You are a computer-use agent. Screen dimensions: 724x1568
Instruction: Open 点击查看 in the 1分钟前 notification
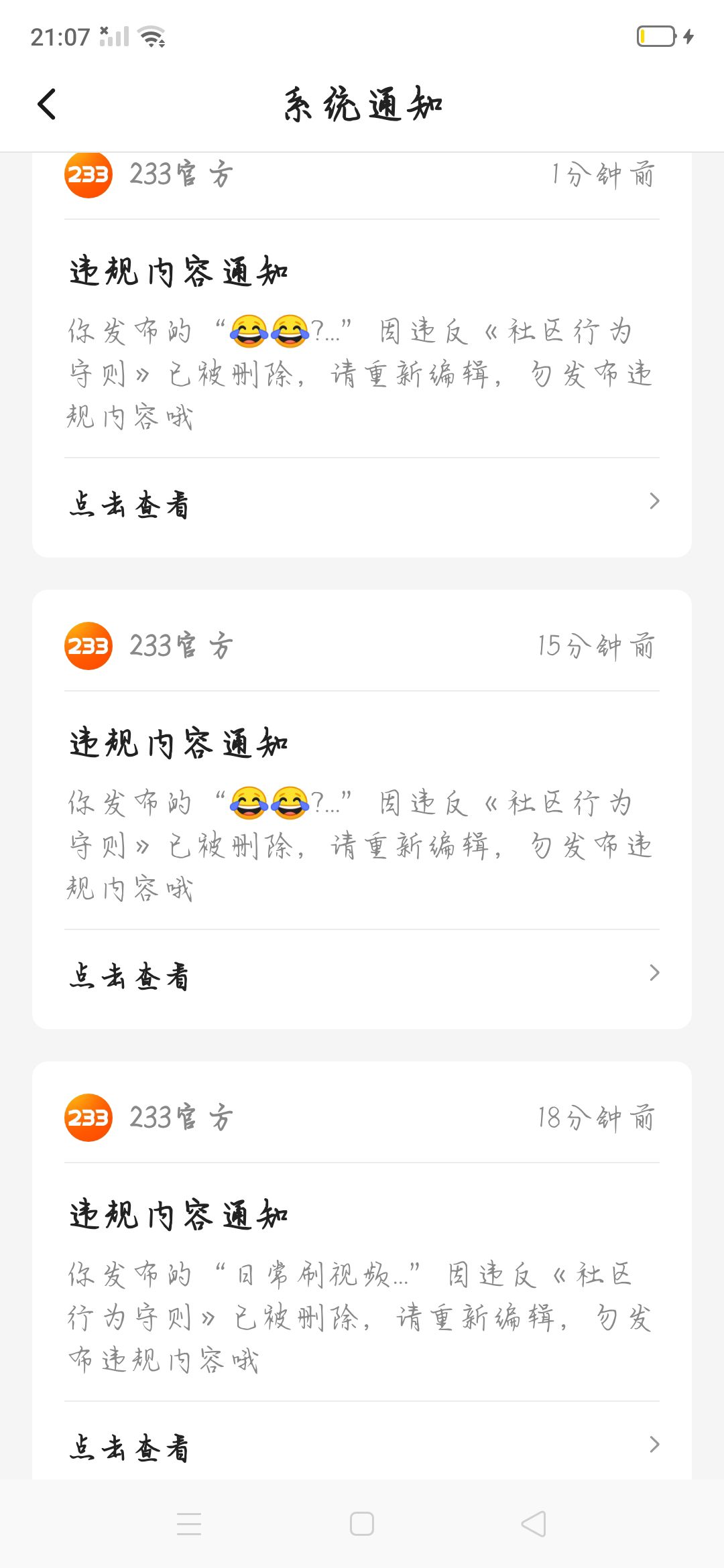click(362, 504)
